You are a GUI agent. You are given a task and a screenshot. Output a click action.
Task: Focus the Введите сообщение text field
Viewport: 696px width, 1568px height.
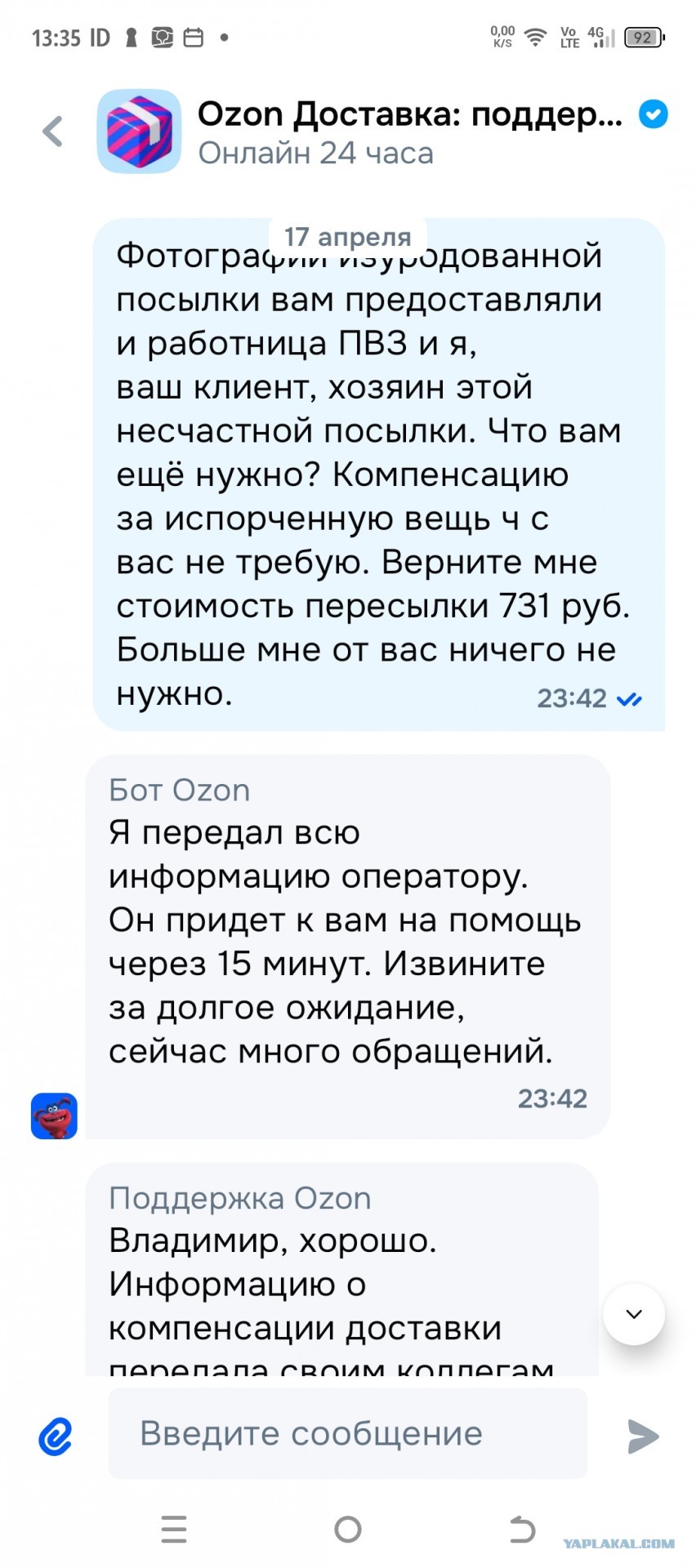[x=347, y=1433]
